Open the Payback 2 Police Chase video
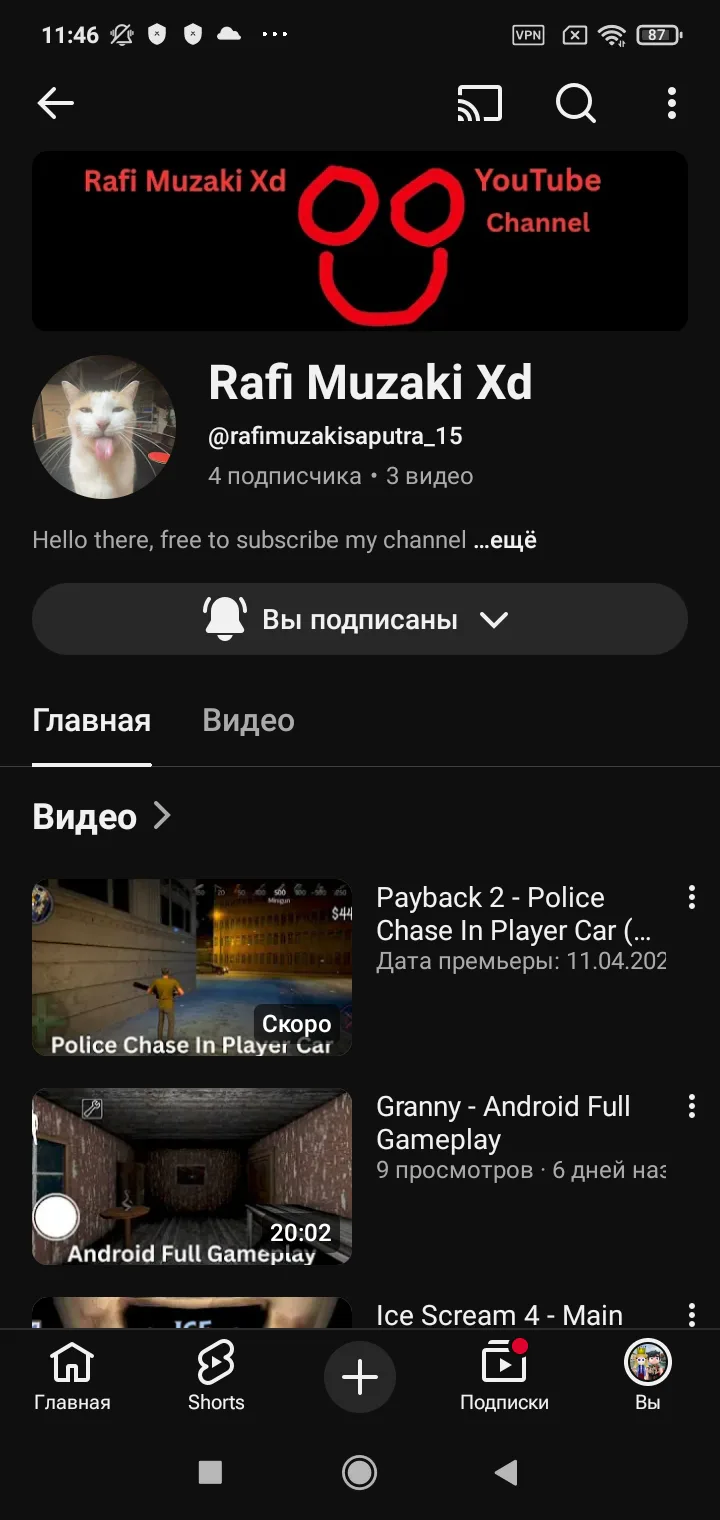This screenshot has height=1520, width=720. tap(192, 967)
